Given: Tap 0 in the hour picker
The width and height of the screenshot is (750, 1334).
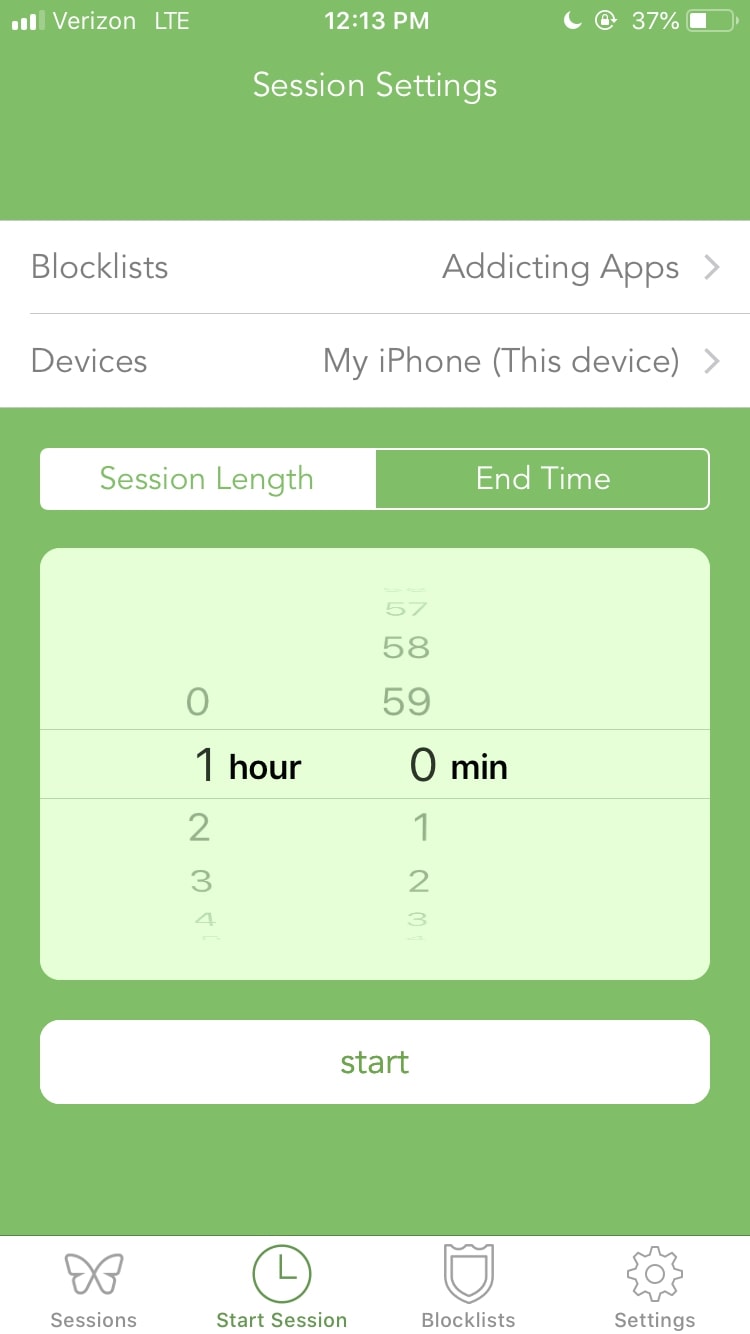Looking at the screenshot, I should pos(198,702).
